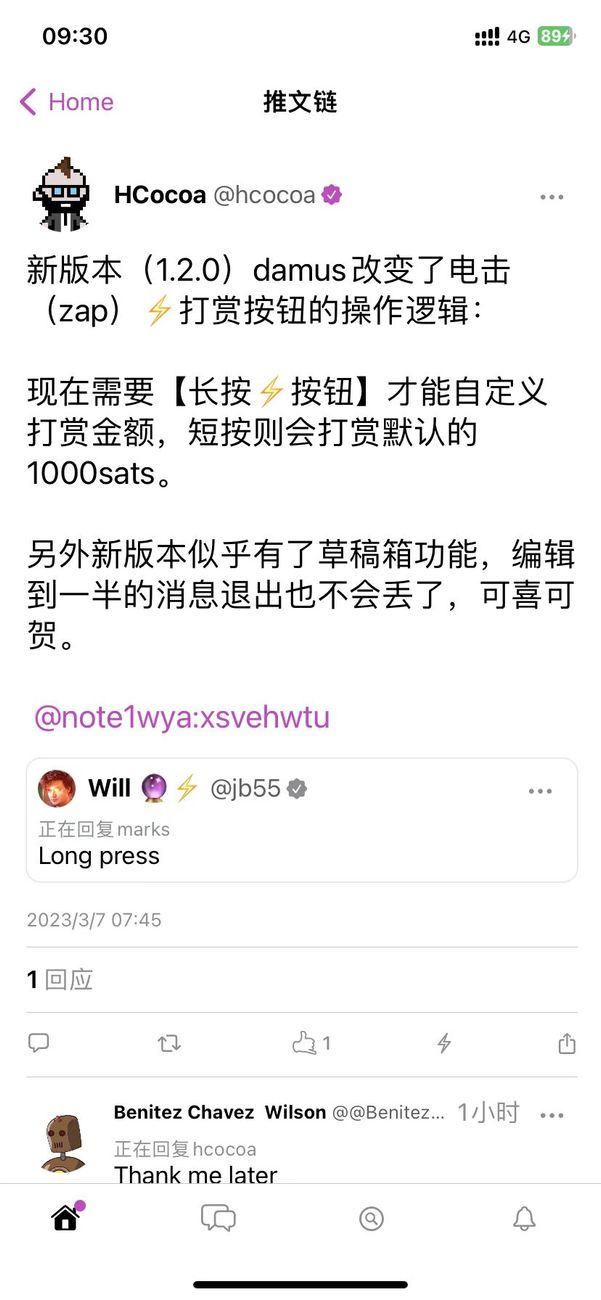Like HCocoa's post
Viewport: 601px width, 1300px height.
[305, 1043]
